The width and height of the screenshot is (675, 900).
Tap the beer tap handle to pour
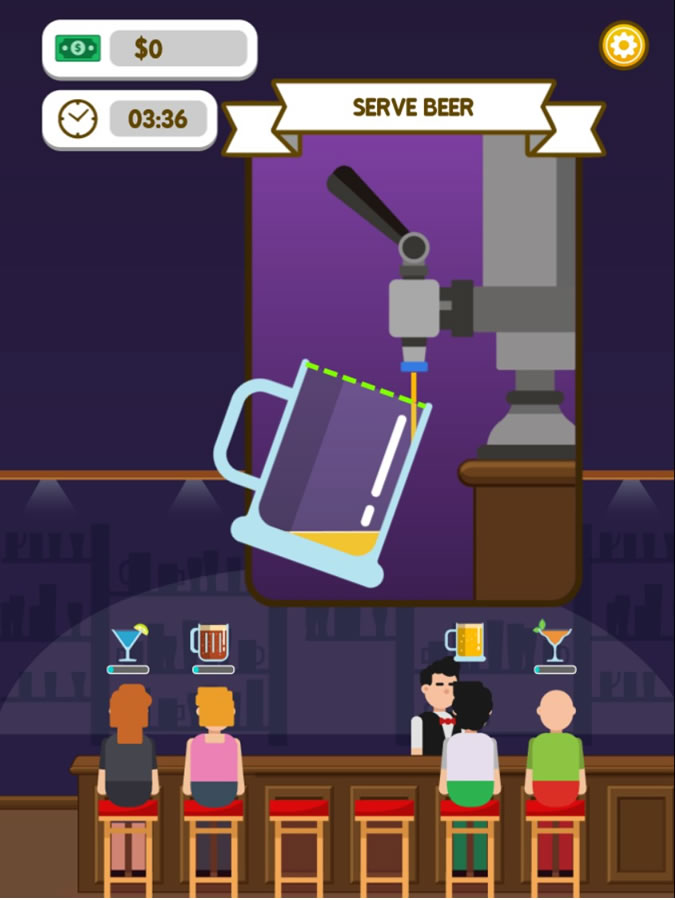click(x=366, y=202)
